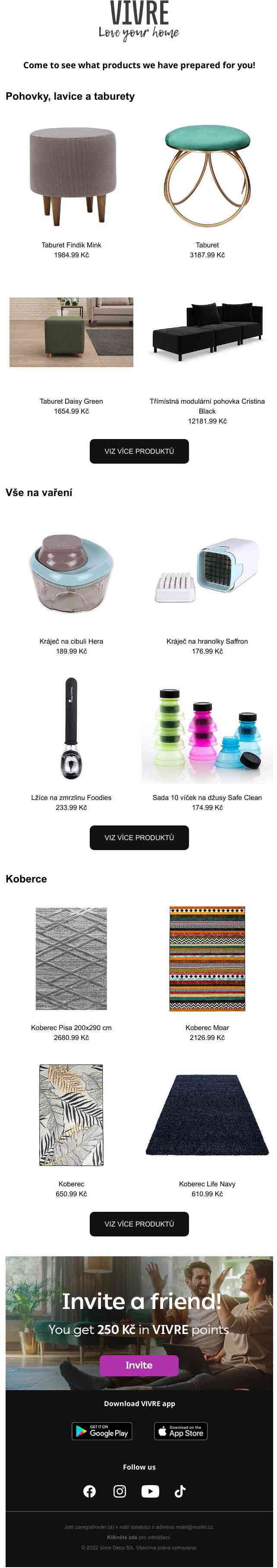Open Kráječ na cibuli Hera product
The height and width of the screenshot is (1568, 277).
[x=71, y=572]
